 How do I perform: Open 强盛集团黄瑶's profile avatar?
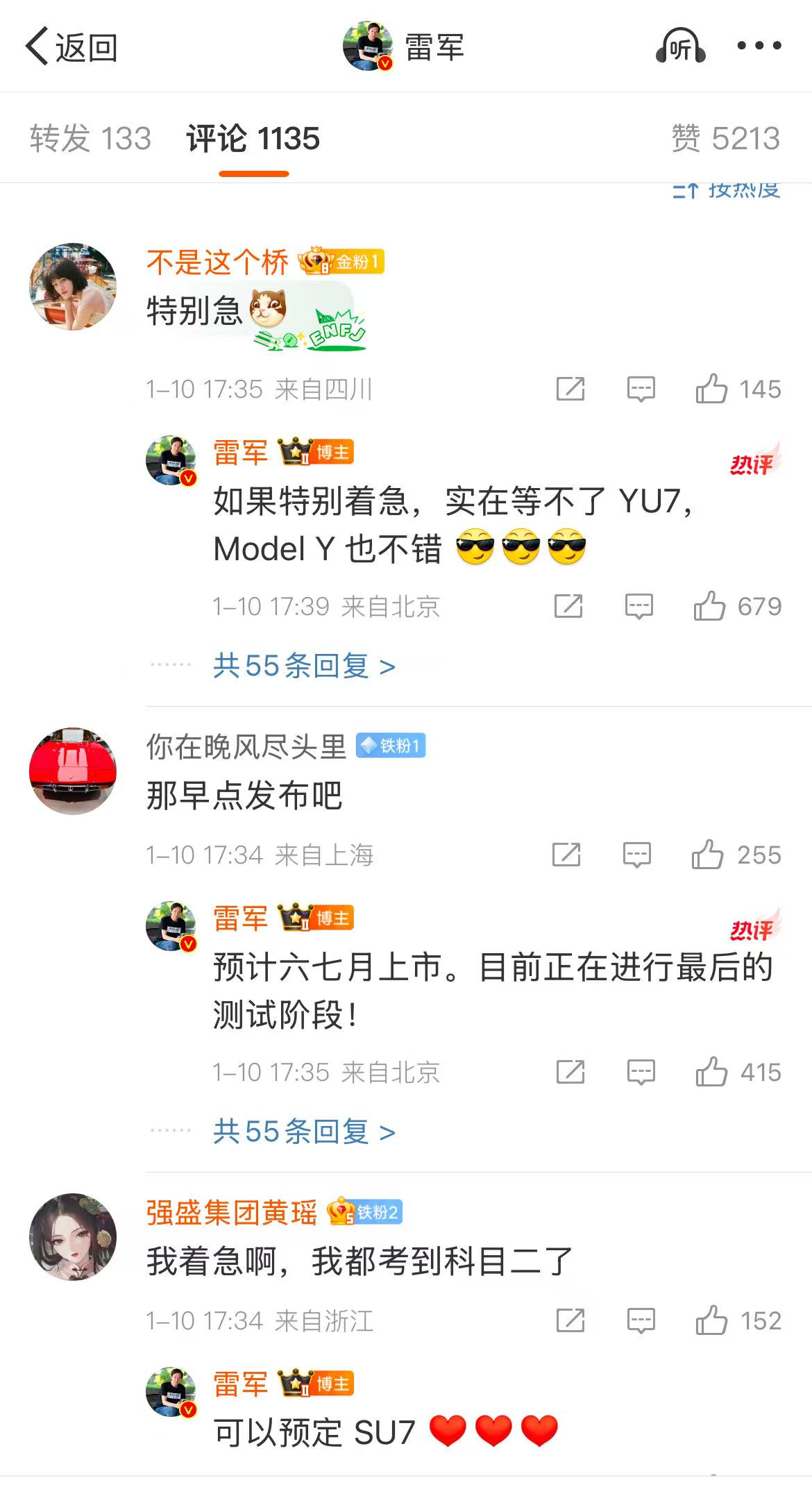[73, 1236]
